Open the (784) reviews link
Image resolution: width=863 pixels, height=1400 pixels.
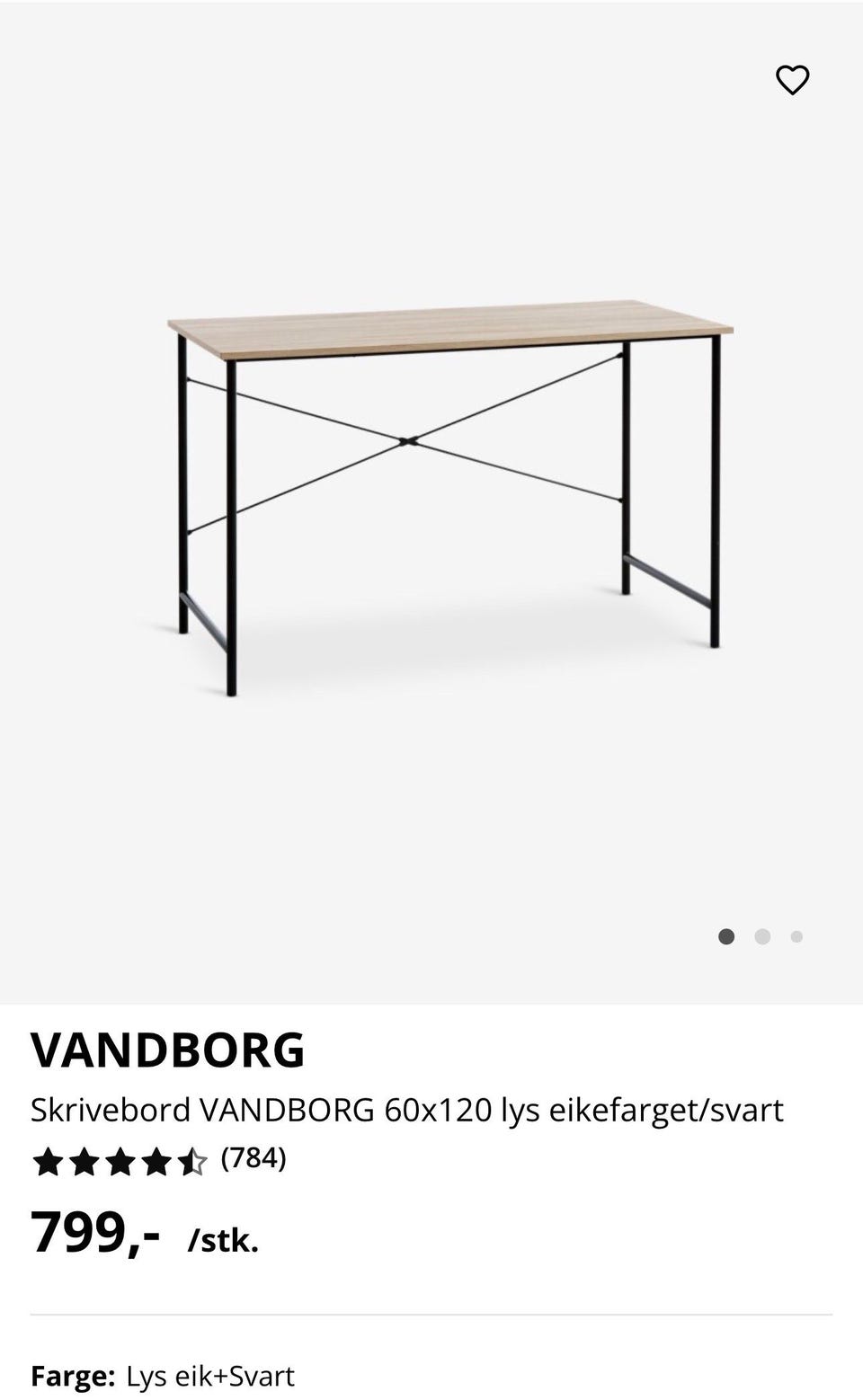[x=254, y=1161]
